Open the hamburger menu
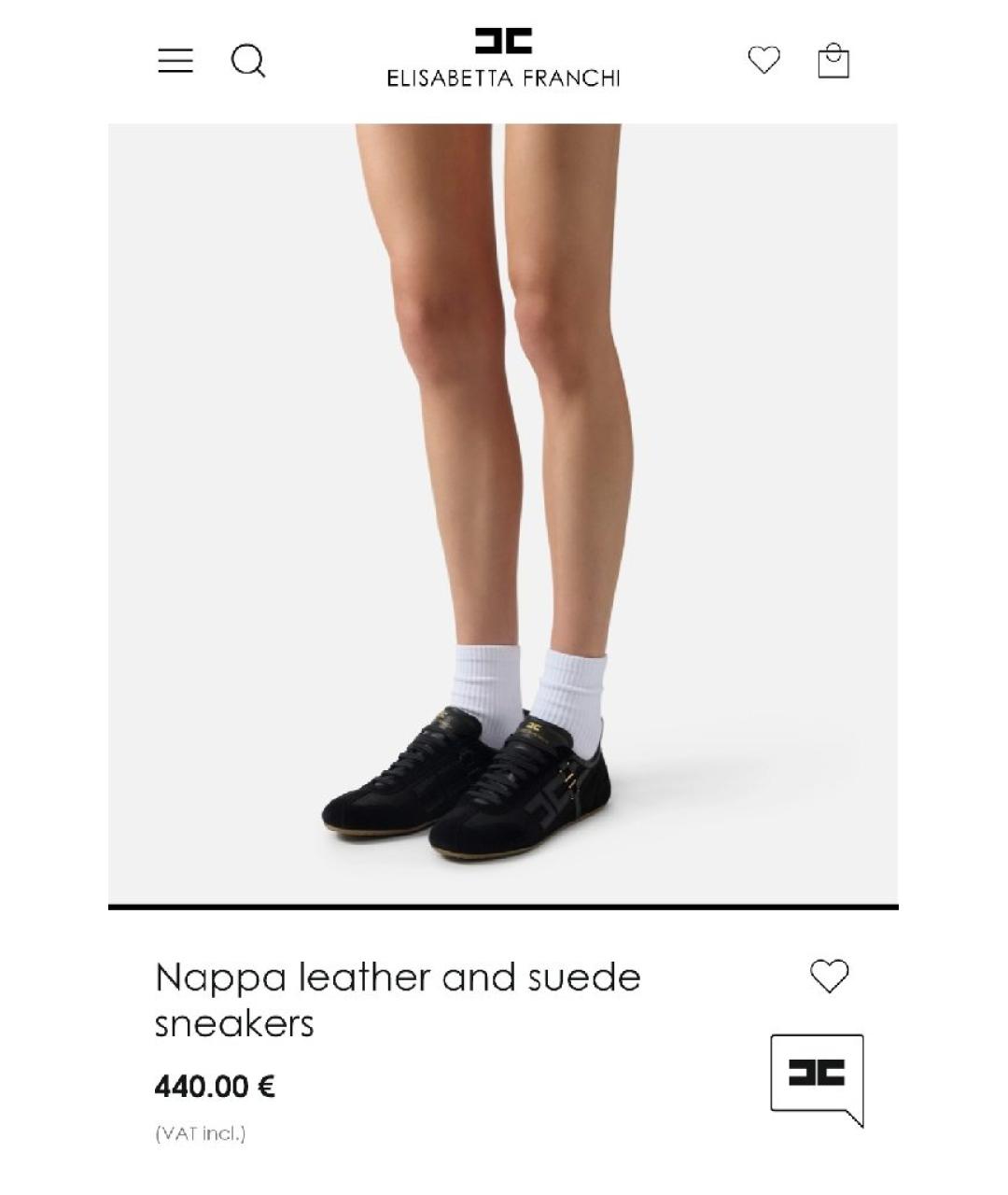The width and height of the screenshot is (1008, 1195). click(175, 62)
